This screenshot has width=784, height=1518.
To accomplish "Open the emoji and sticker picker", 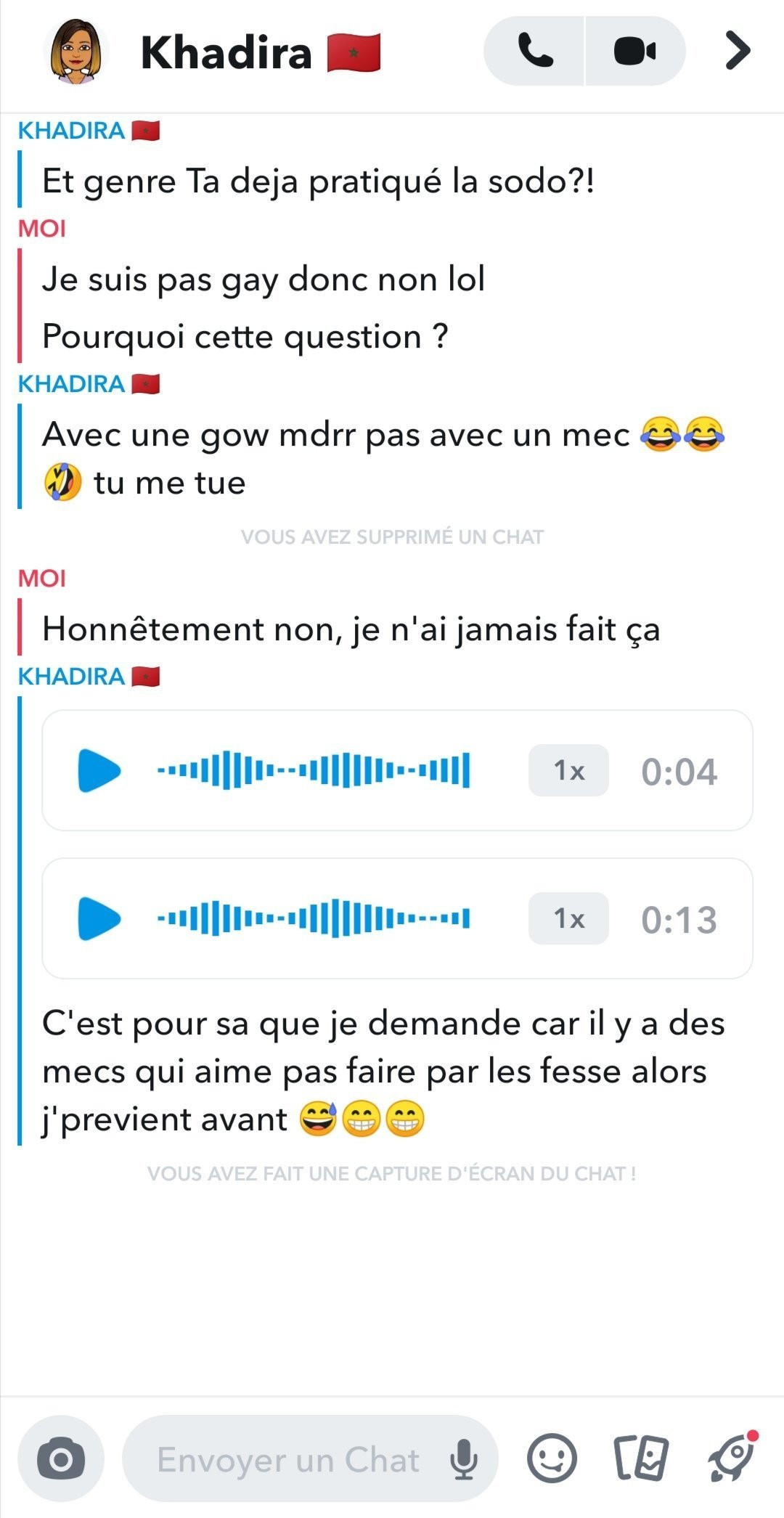I will click(x=552, y=1458).
